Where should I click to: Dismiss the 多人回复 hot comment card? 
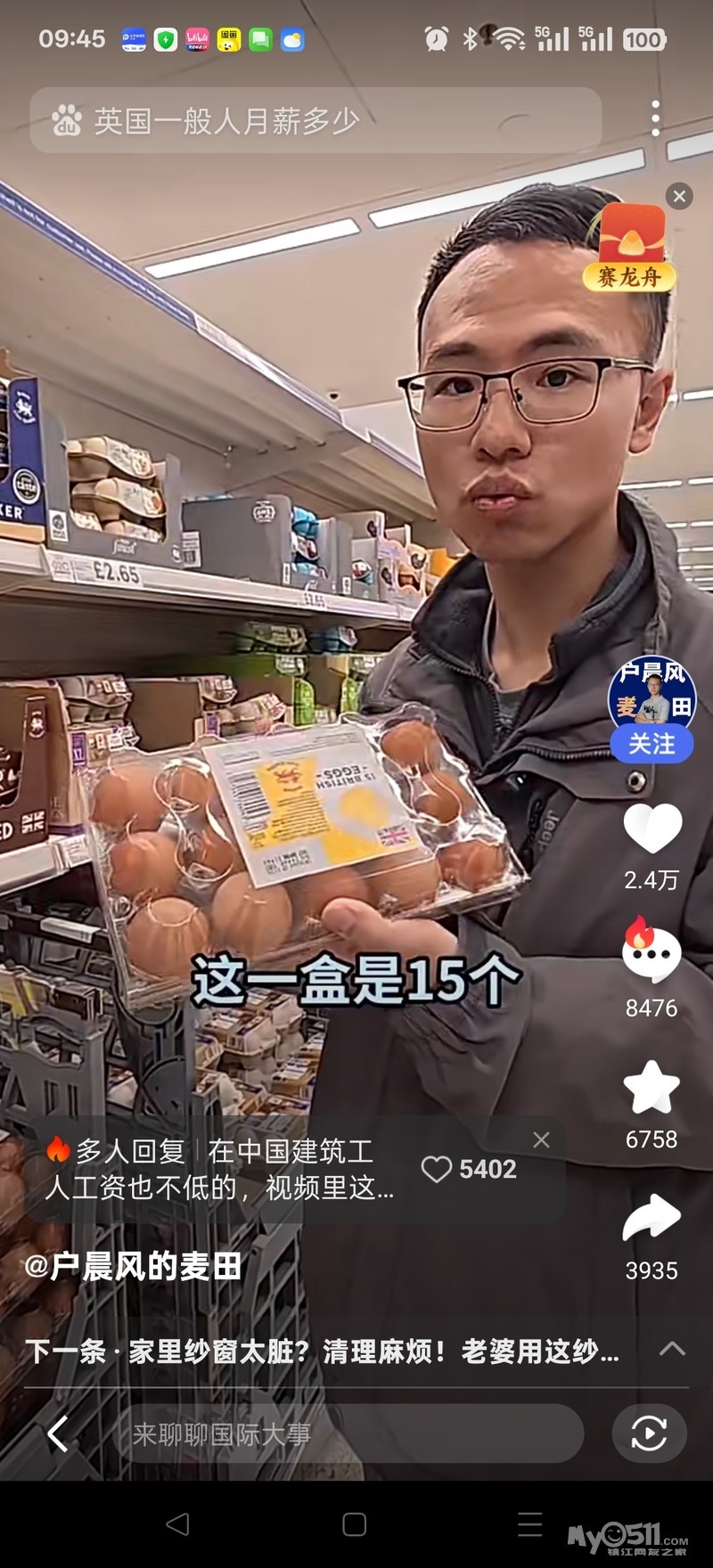point(541,1139)
